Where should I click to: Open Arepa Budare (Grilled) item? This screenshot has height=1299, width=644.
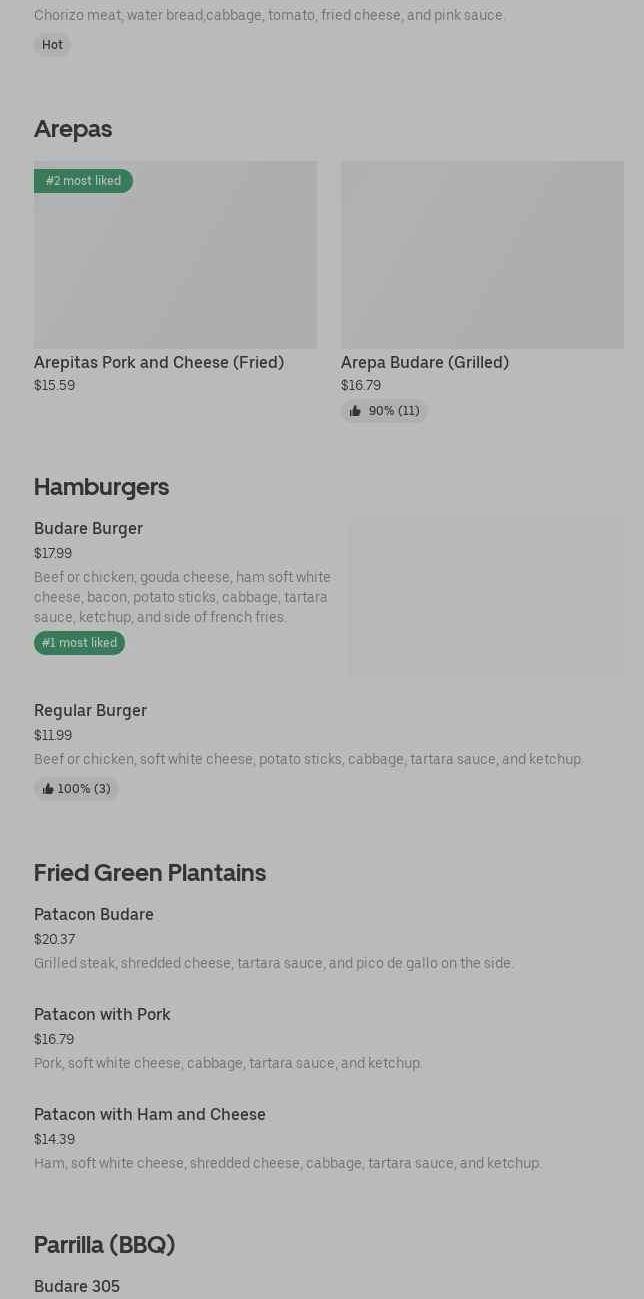pos(481,278)
